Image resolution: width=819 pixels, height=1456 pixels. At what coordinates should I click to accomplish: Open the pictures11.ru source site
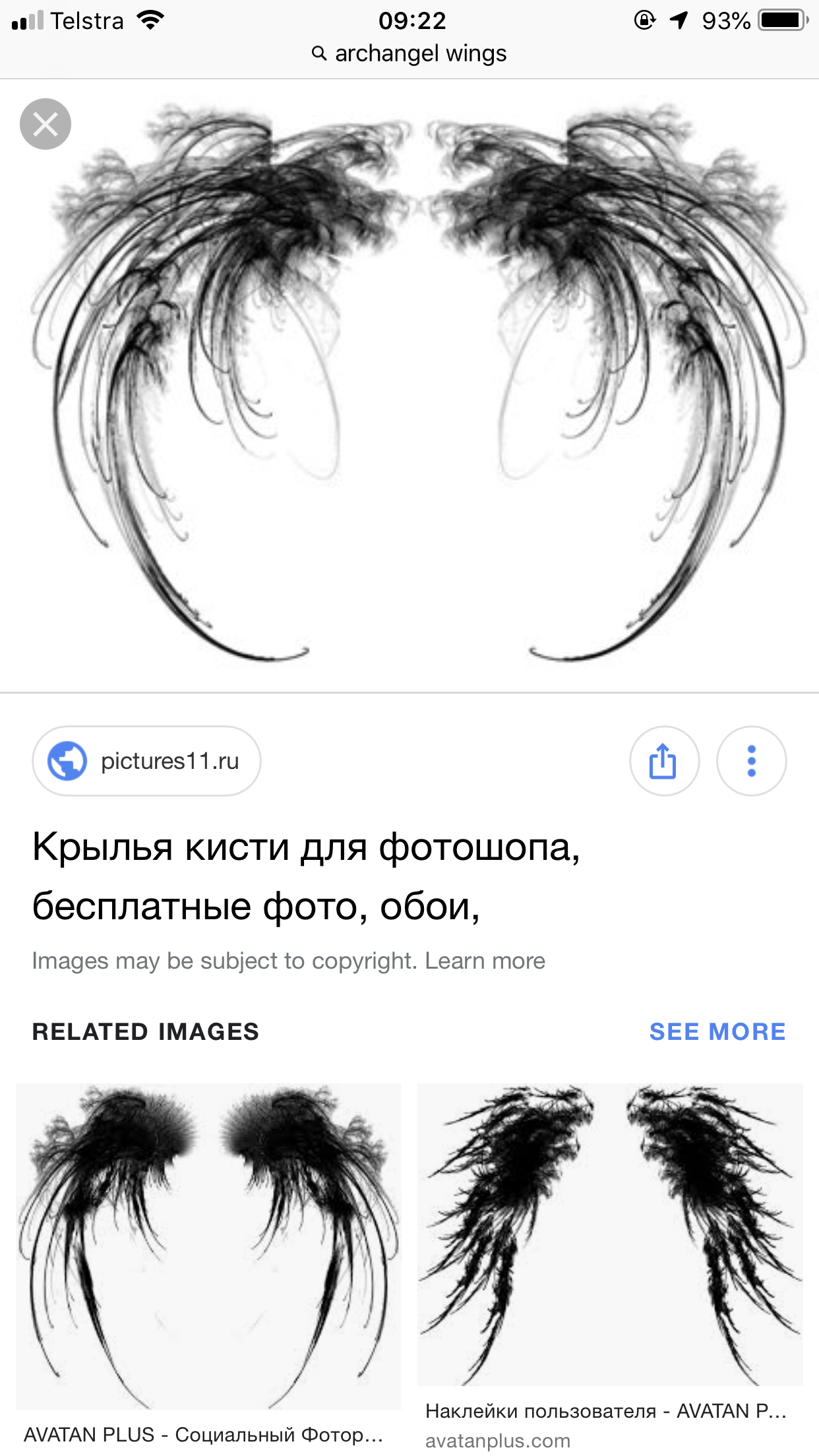pyautogui.click(x=146, y=761)
